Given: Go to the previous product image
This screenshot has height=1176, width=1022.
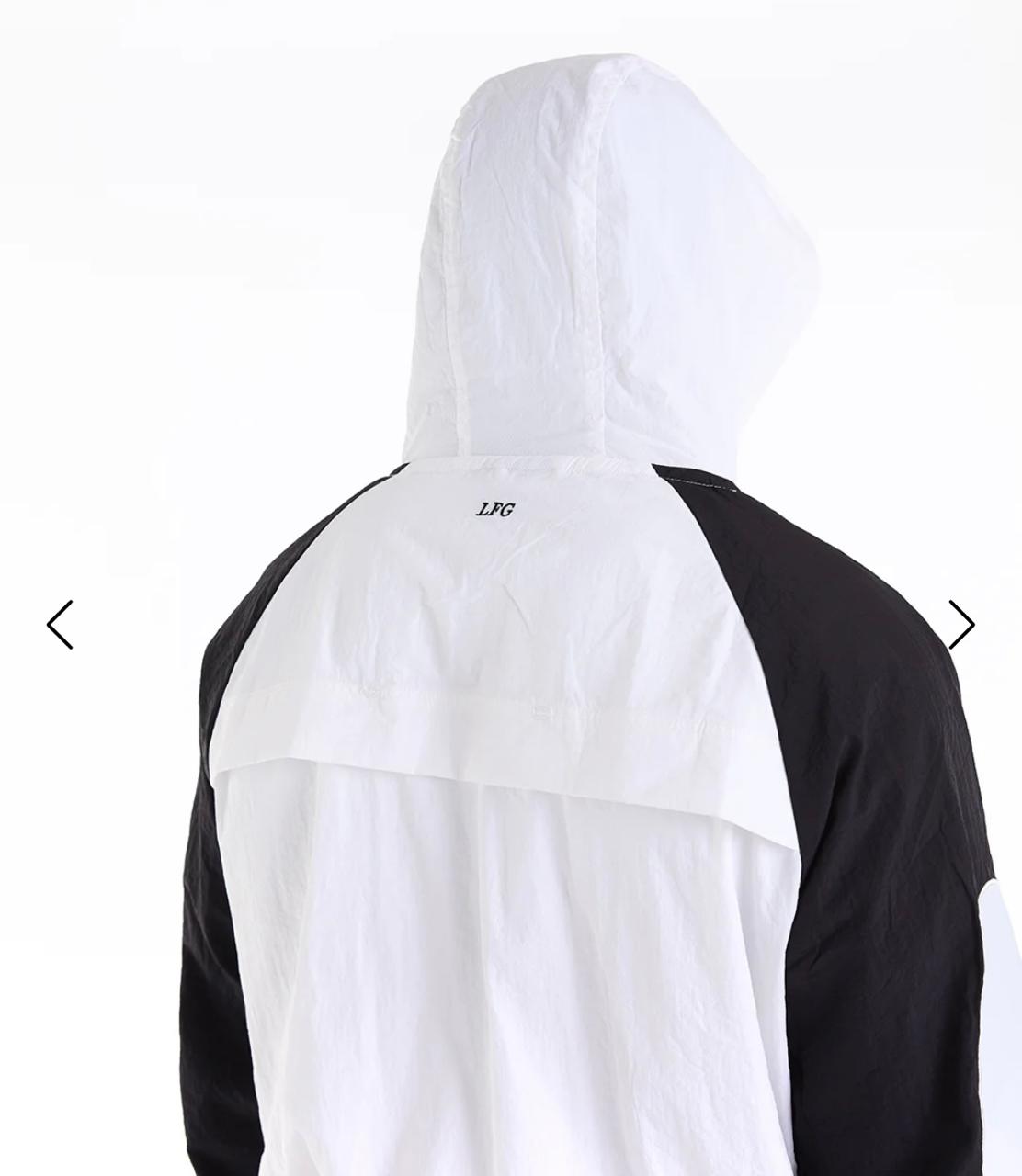Looking at the screenshot, I should pyautogui.click(x=60, y=625).
